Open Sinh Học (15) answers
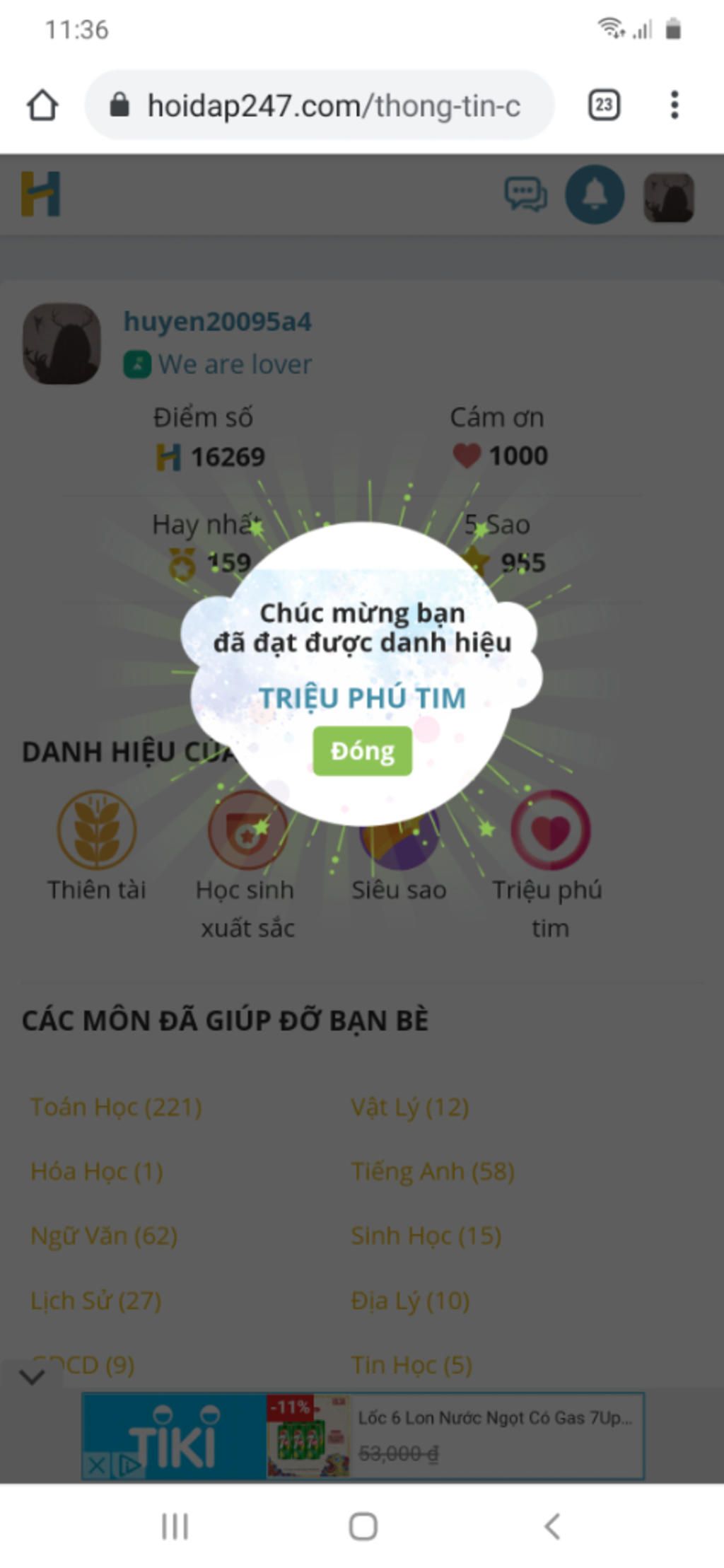Screen dimensions: 724x1568 click(x=426, y=1236)
